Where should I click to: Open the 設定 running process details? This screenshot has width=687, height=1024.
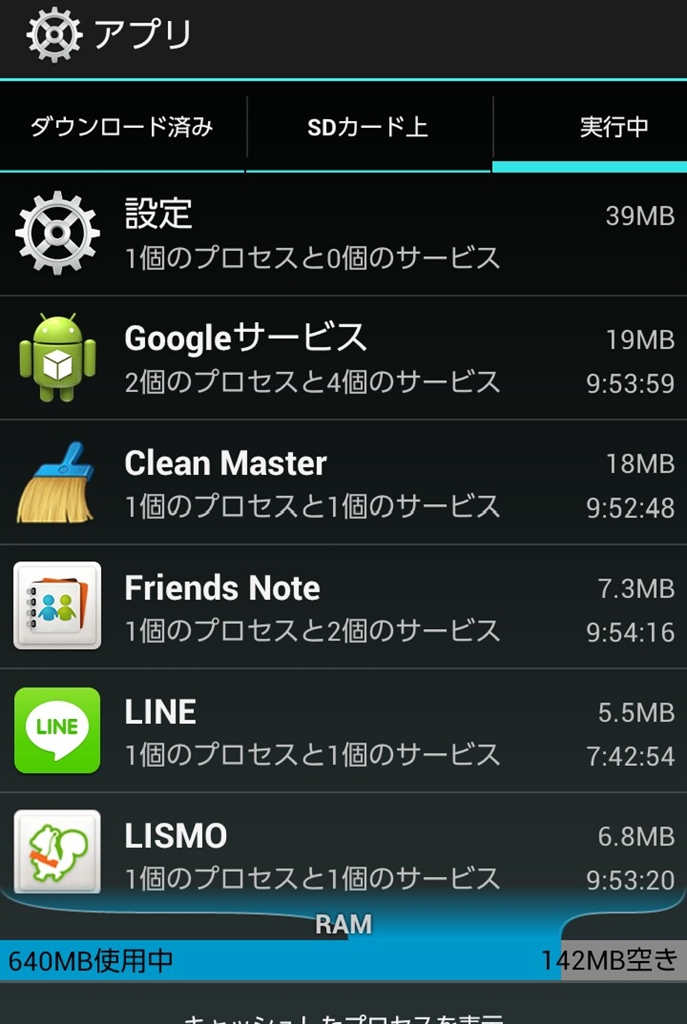(343, 234)
